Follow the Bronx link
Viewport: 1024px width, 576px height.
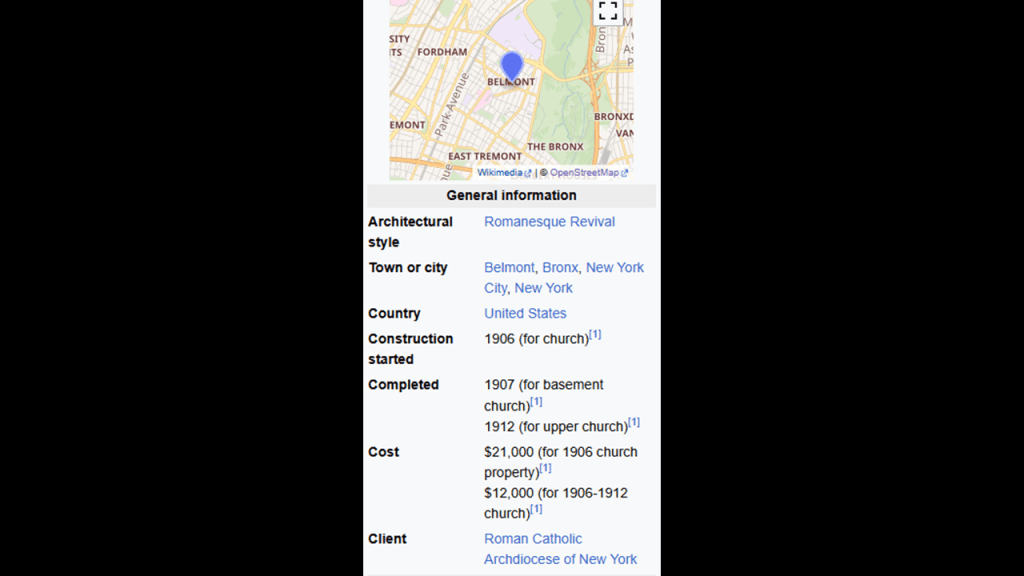[x=560, y=268]
